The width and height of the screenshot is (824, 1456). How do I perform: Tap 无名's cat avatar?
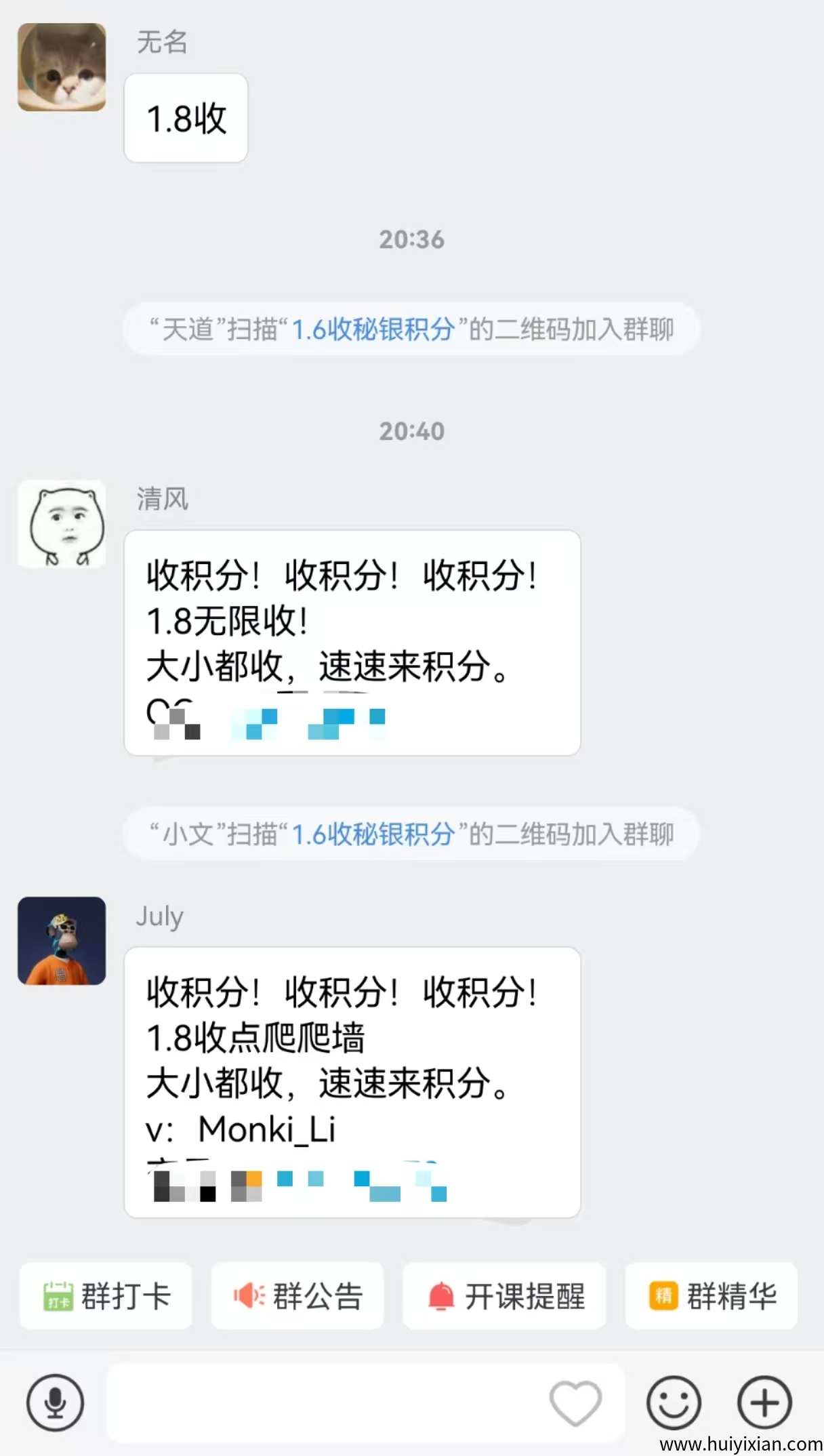61,66
